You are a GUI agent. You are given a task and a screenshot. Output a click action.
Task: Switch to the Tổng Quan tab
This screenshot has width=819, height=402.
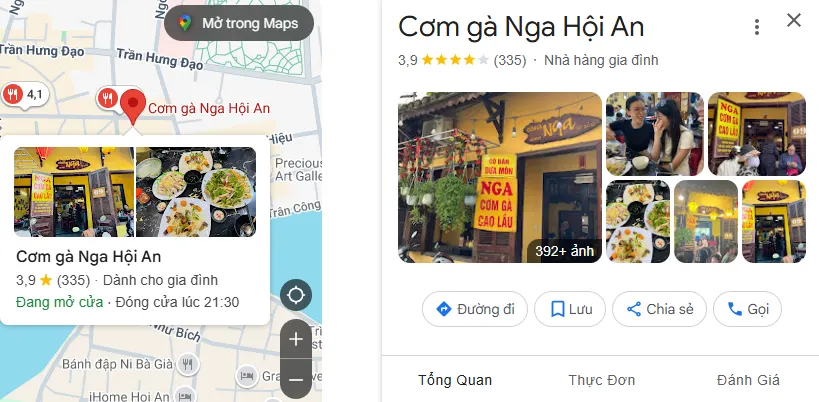click(455, 380)
